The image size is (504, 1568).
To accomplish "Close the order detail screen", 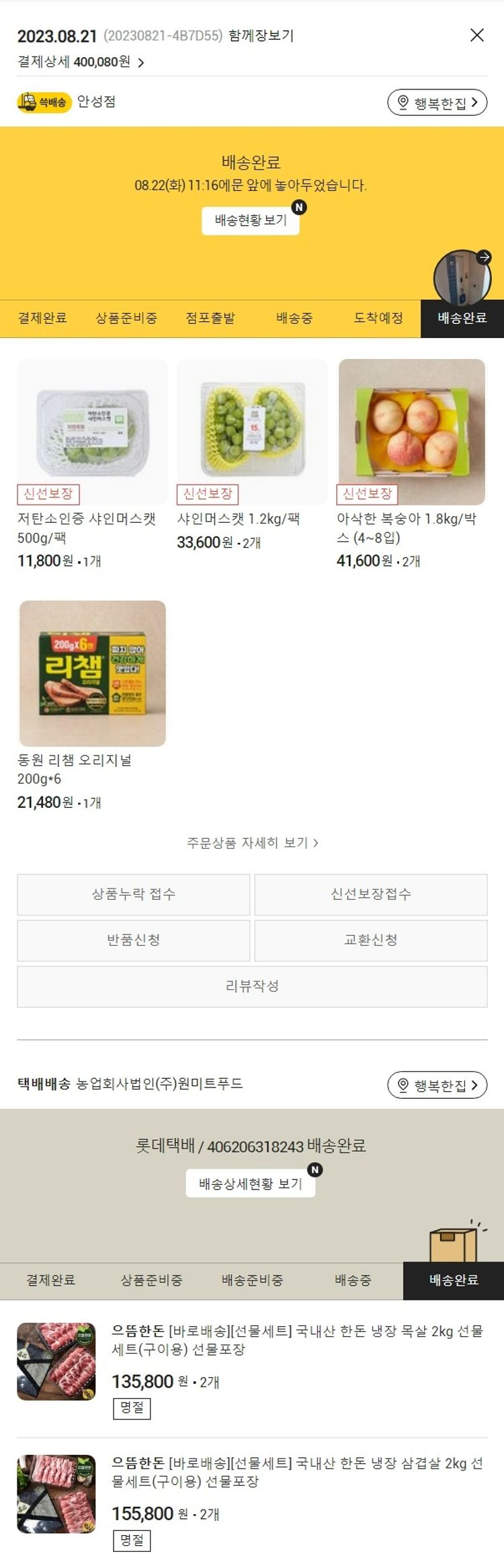I will (x=476, y=35).
